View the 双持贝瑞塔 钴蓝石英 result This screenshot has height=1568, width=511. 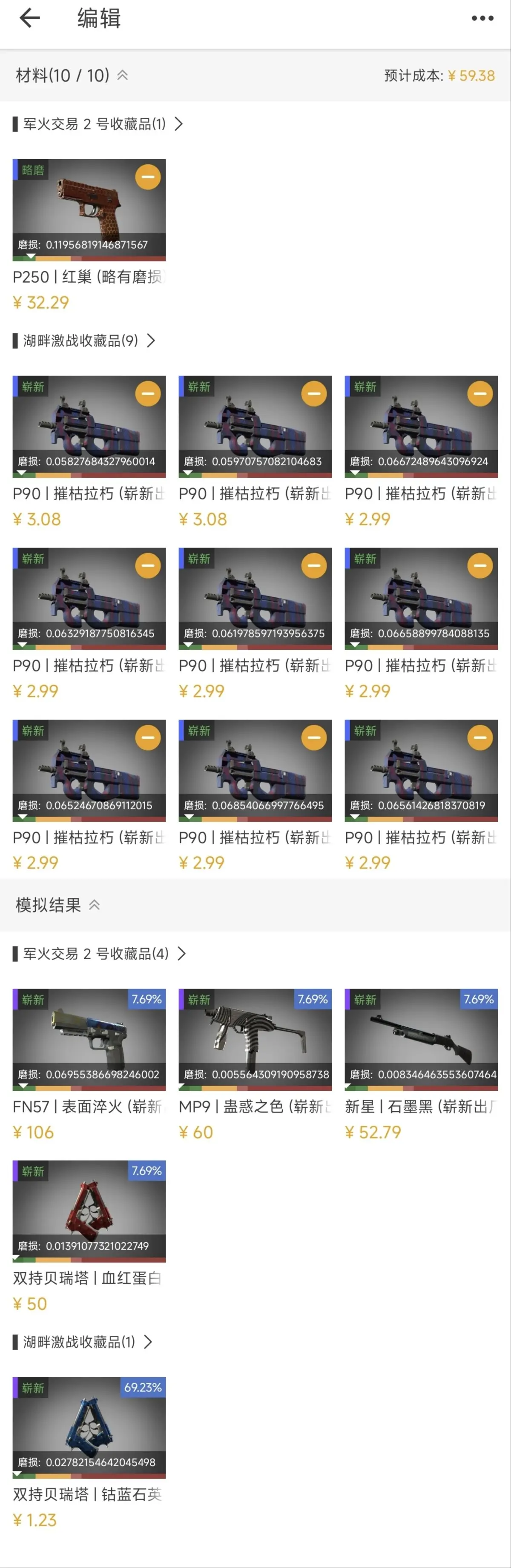click(x=89, y=1428)
